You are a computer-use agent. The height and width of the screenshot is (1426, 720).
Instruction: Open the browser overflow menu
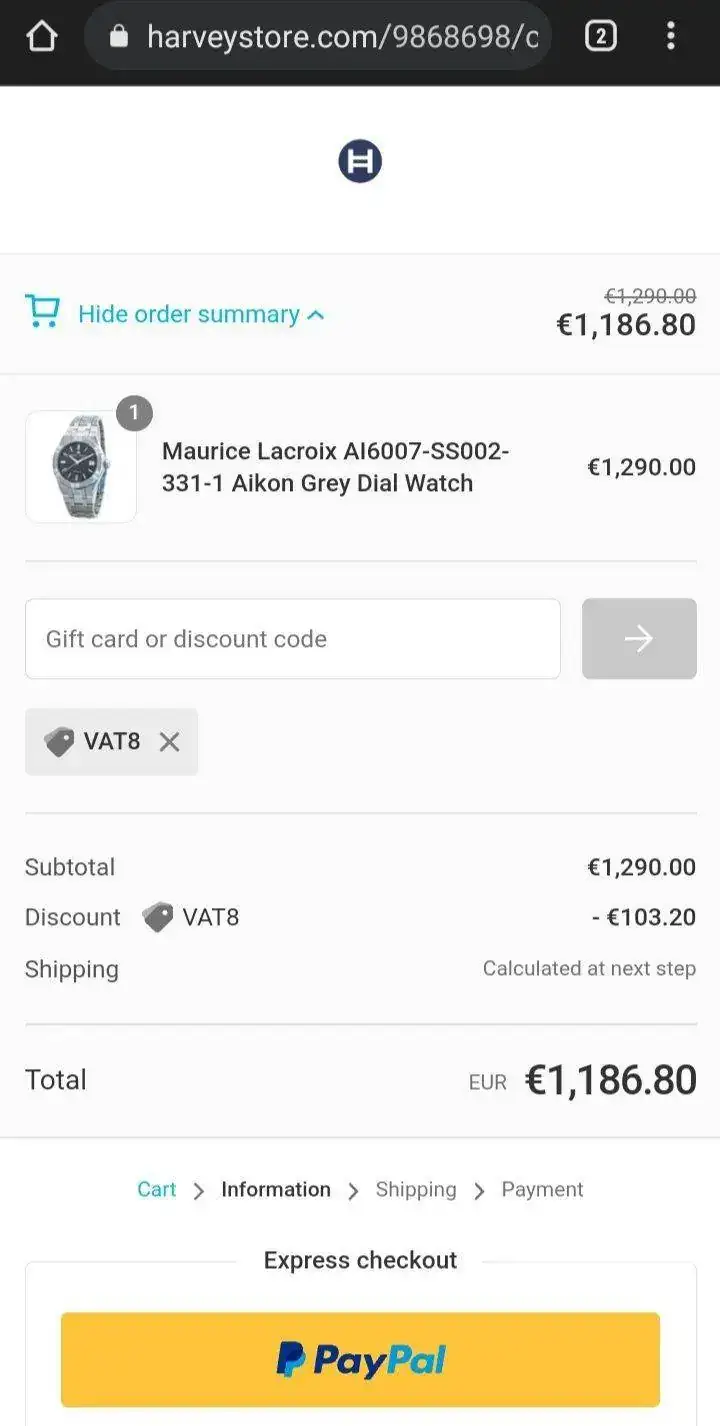[670, 37]
